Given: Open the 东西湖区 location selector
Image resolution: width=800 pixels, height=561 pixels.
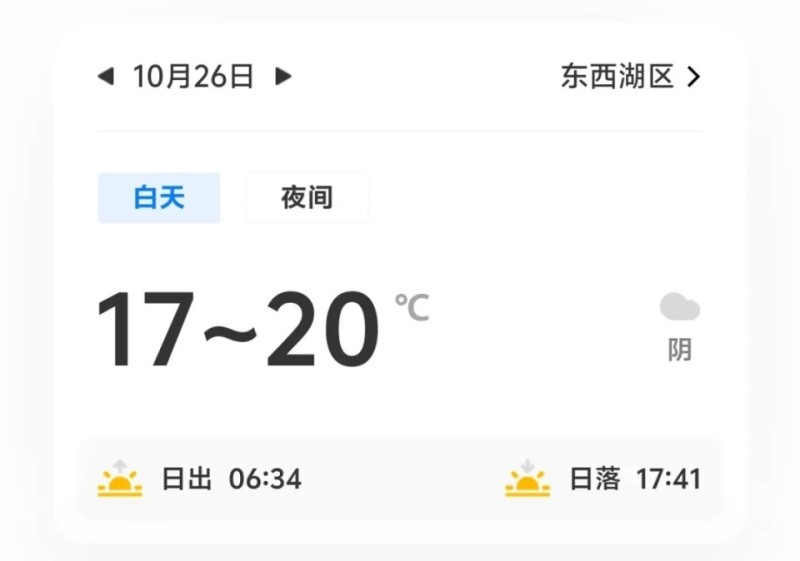Looking at the screenshot, I should point(630,76).
